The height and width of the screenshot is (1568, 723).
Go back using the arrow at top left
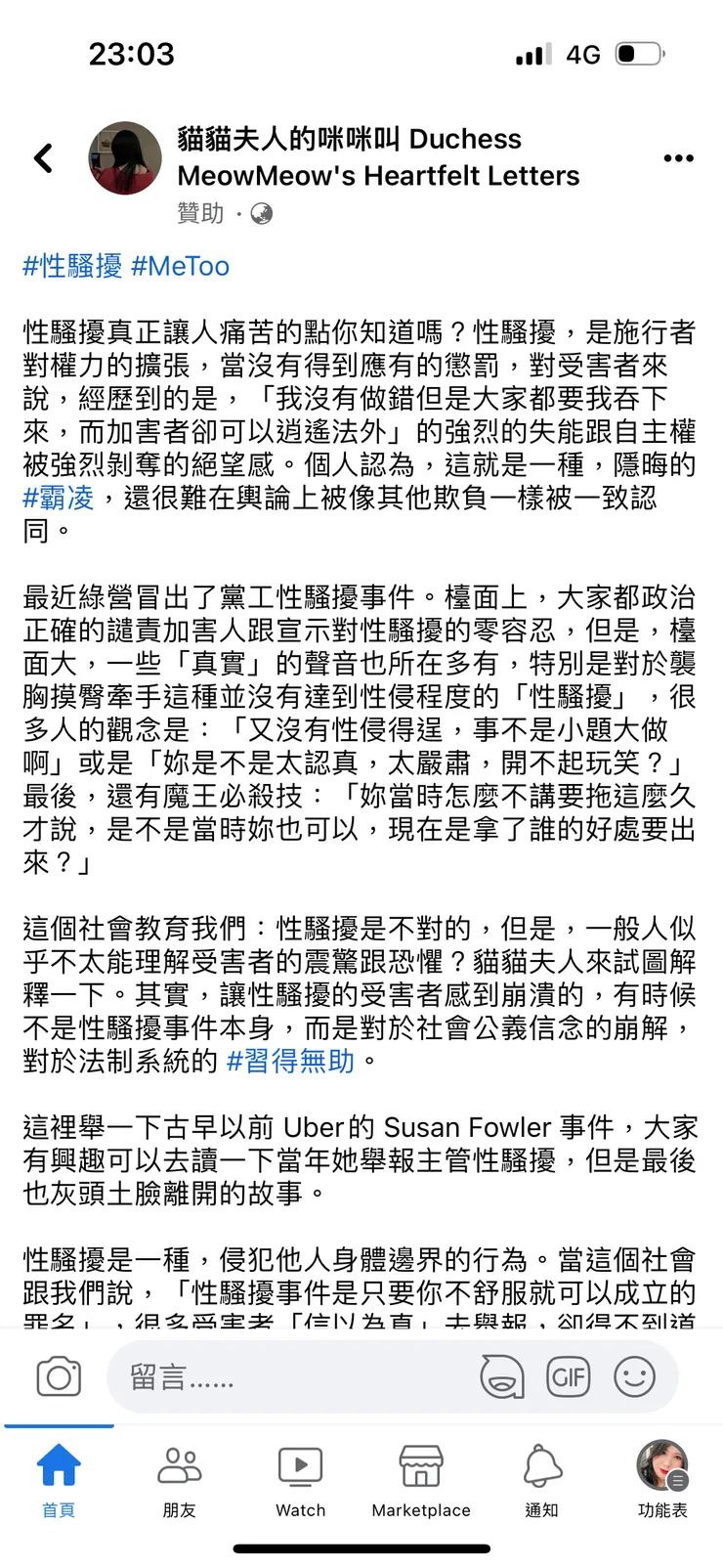coord(43,156)
